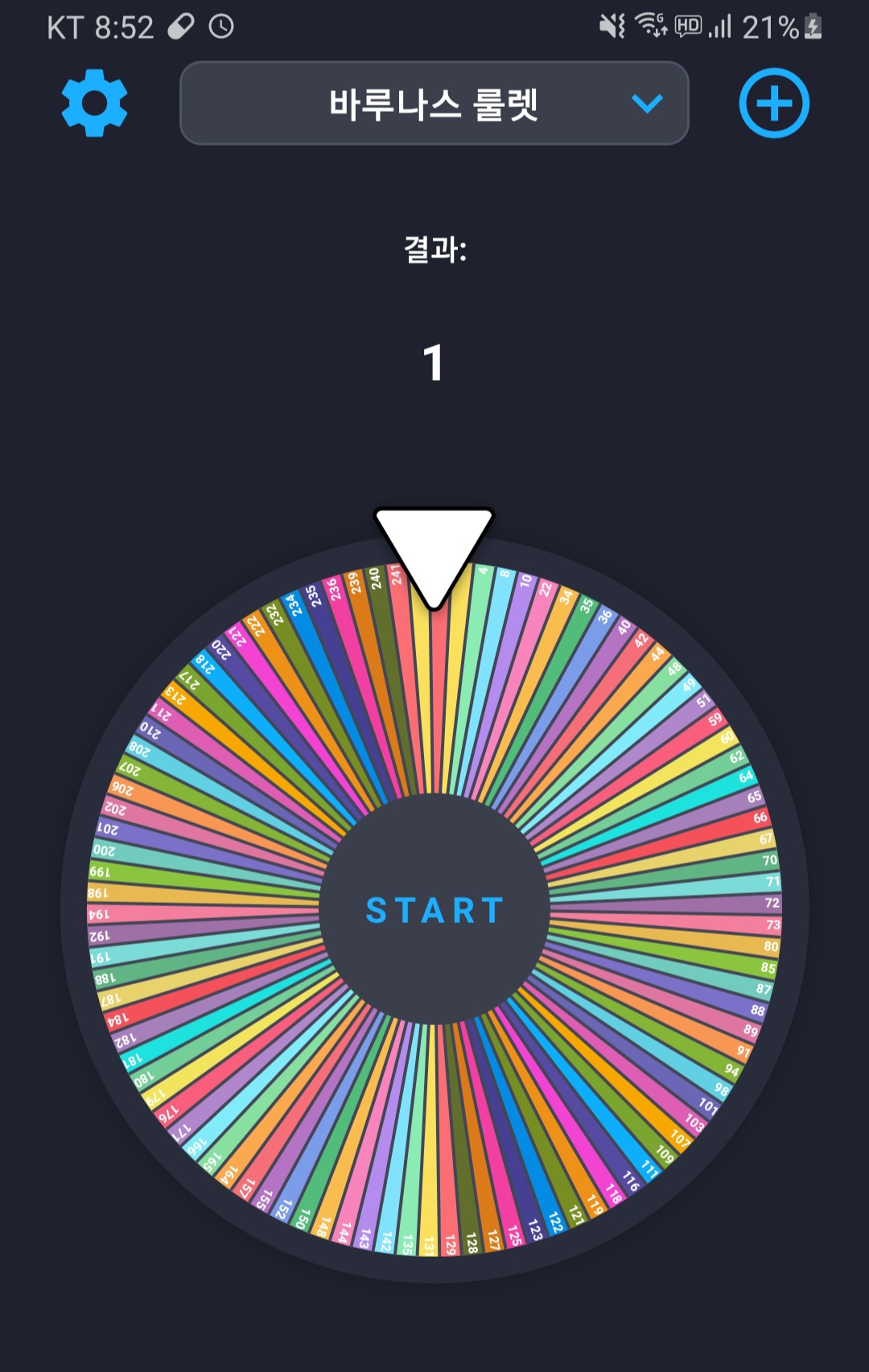Expand the 바루나스 룰렛 dropdown
Image resolution: width=869 pixels, height=1372 pixels.
tap(434, 104)
